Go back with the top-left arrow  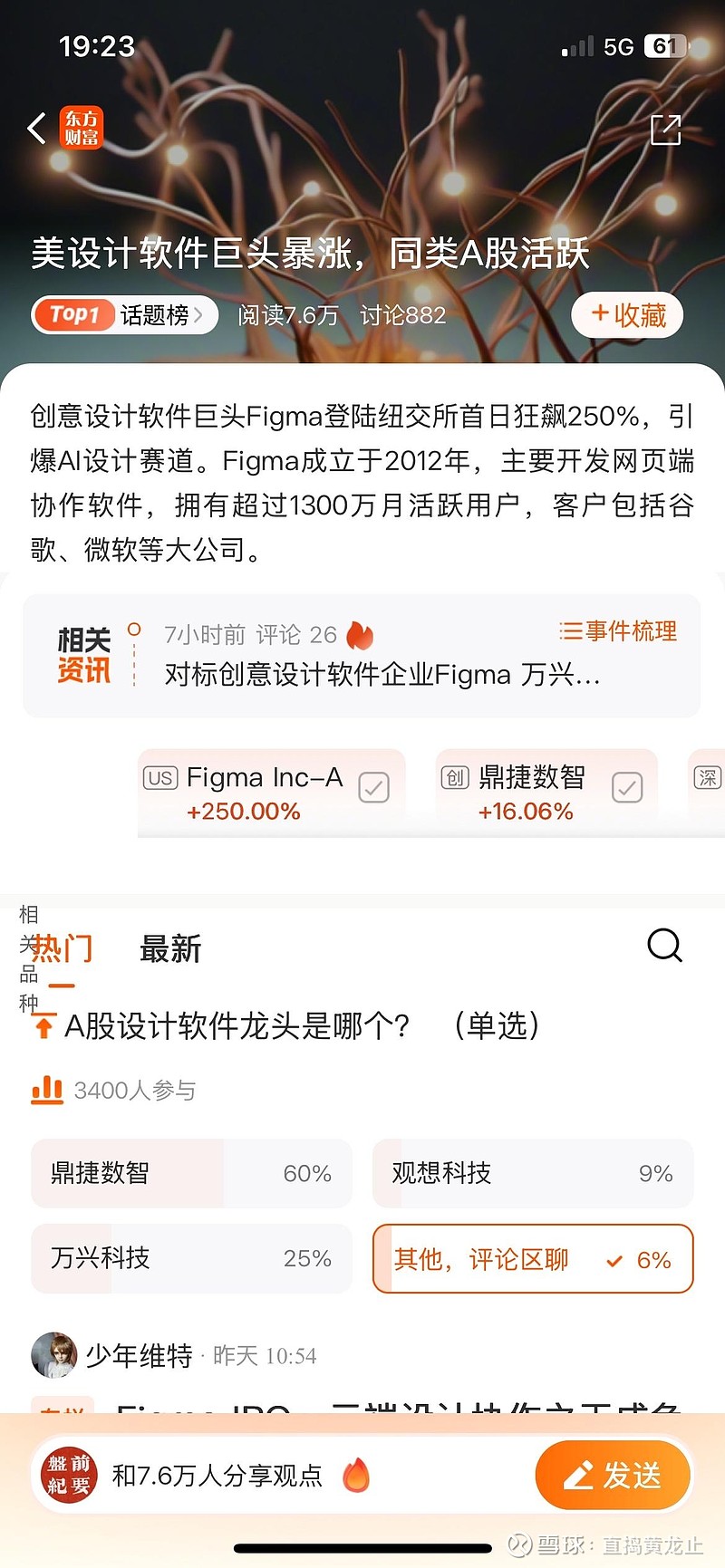pos(36,129)
